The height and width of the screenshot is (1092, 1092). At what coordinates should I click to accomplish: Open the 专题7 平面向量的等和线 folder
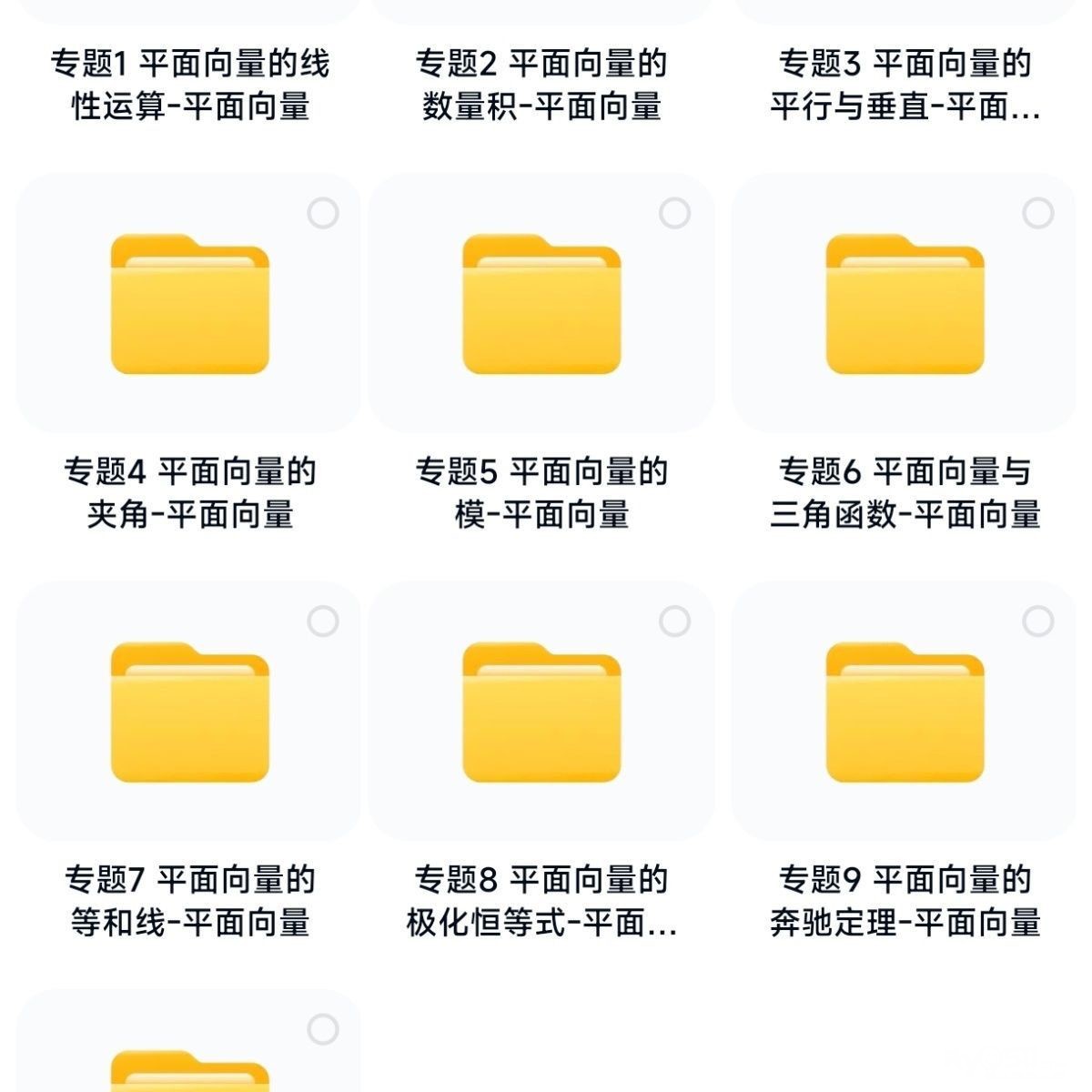189,713
